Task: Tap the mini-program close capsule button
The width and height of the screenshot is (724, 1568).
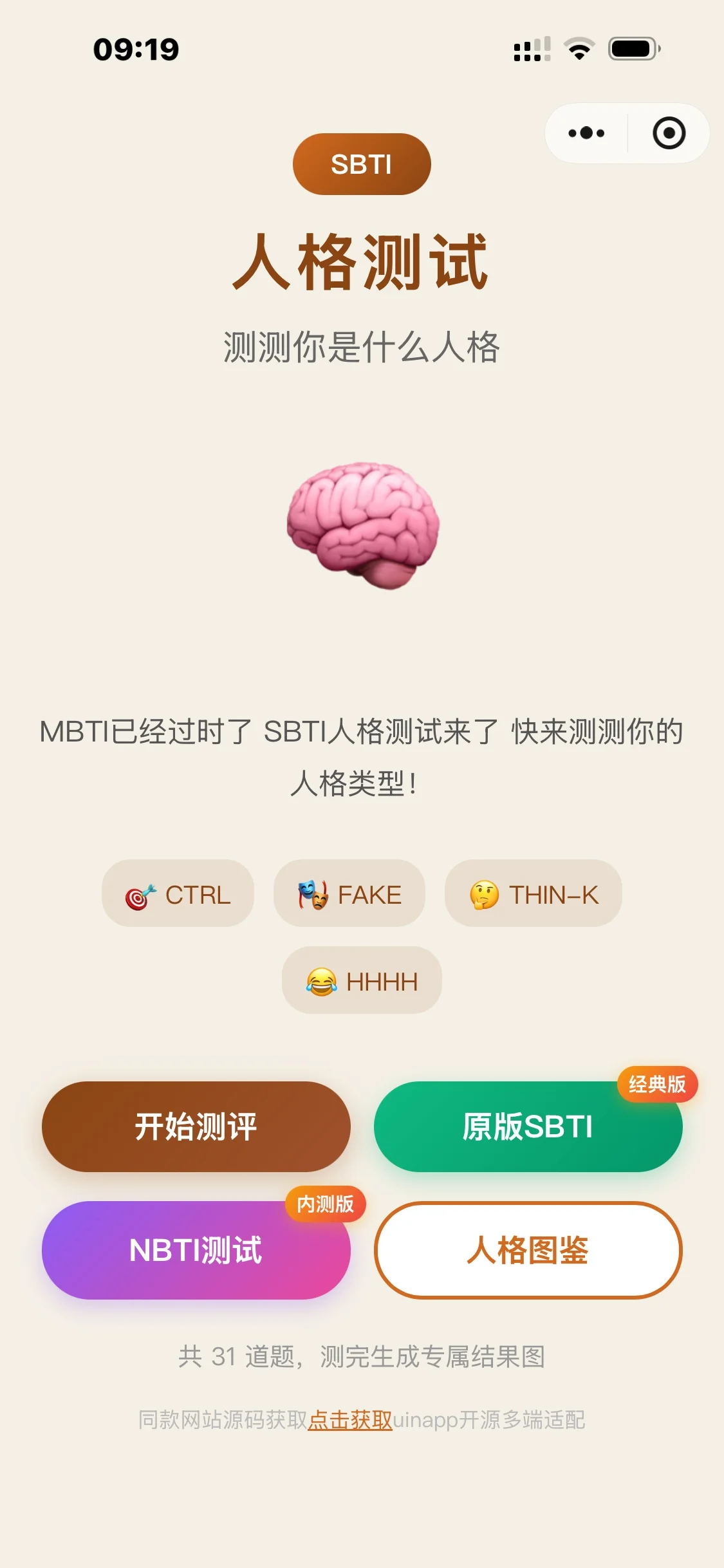Action: 669,132
